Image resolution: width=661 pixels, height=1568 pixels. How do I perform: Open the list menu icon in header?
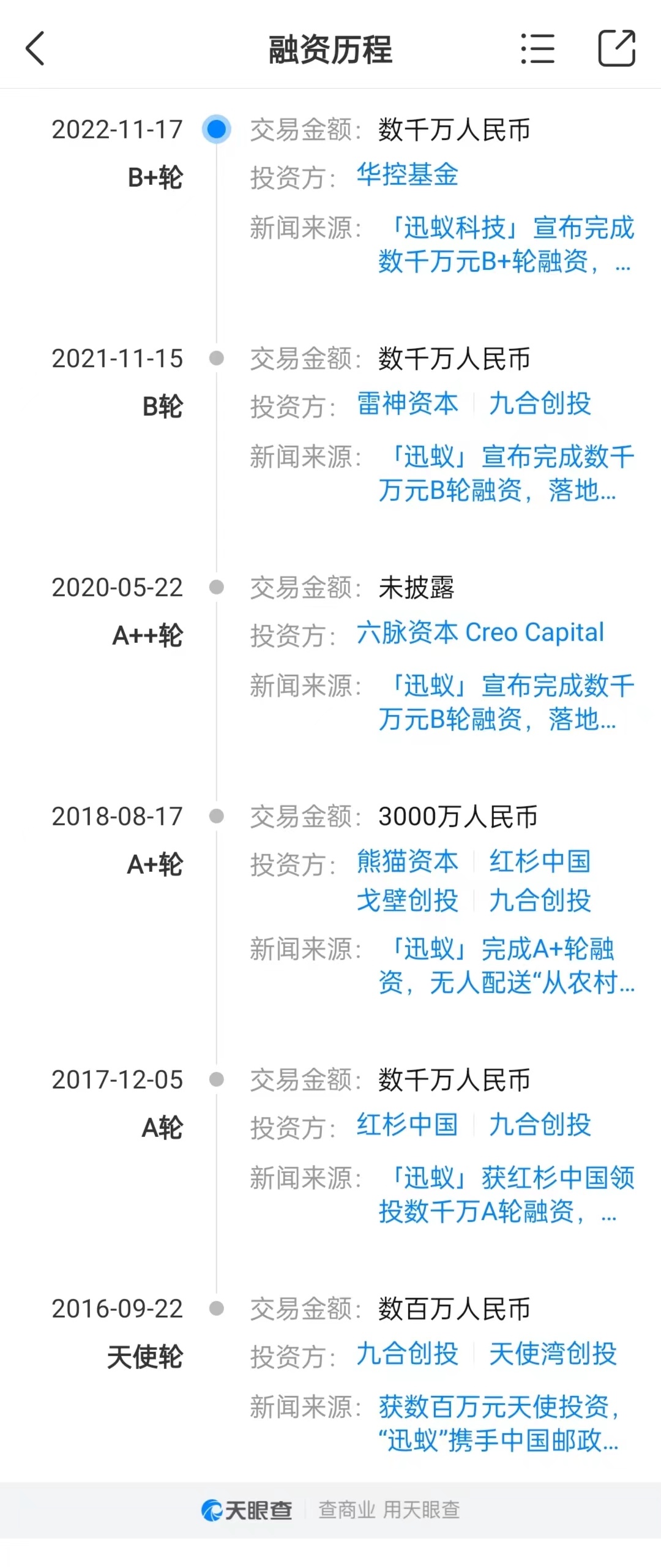(x=537, y=48)
